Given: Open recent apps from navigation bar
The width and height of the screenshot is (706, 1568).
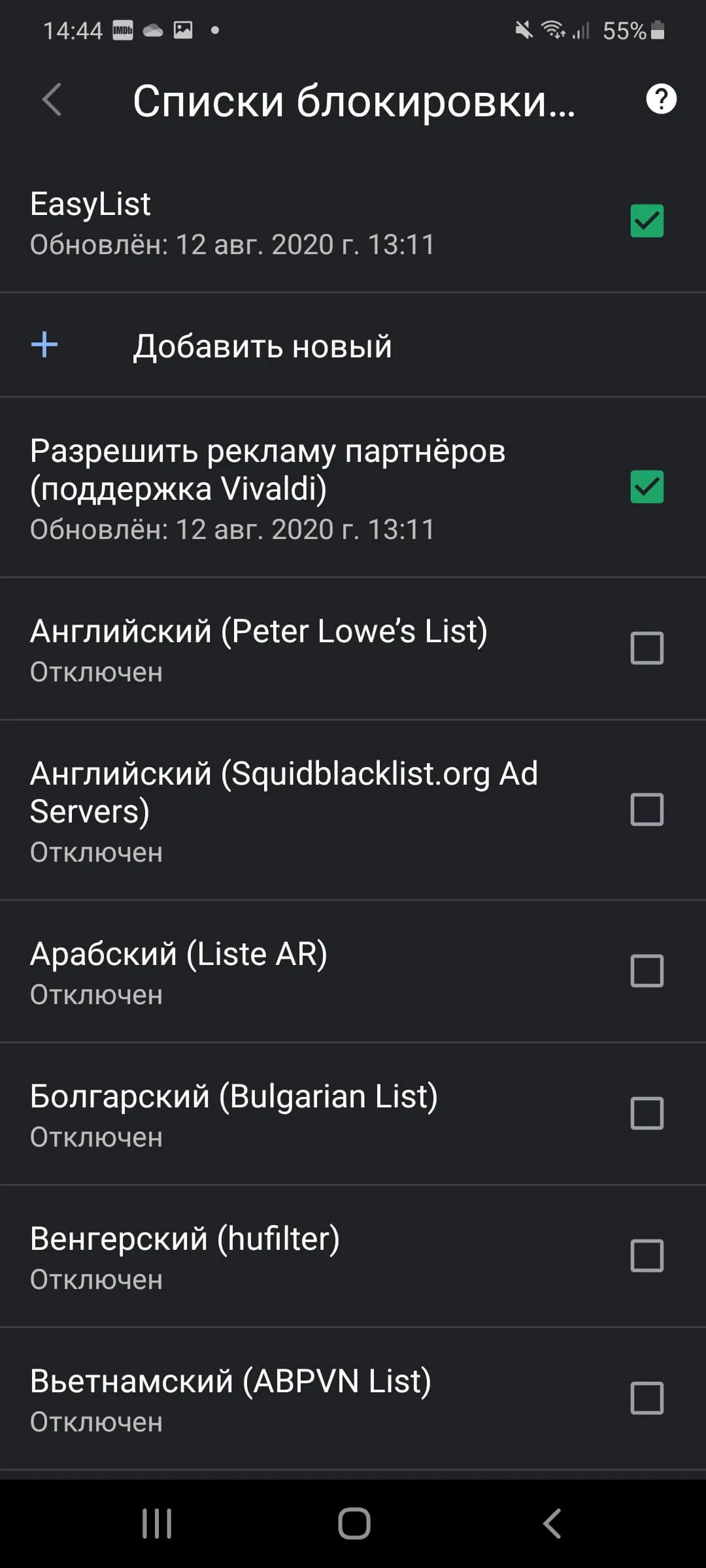Looking at the screenshot, I should click(157, 1524).
